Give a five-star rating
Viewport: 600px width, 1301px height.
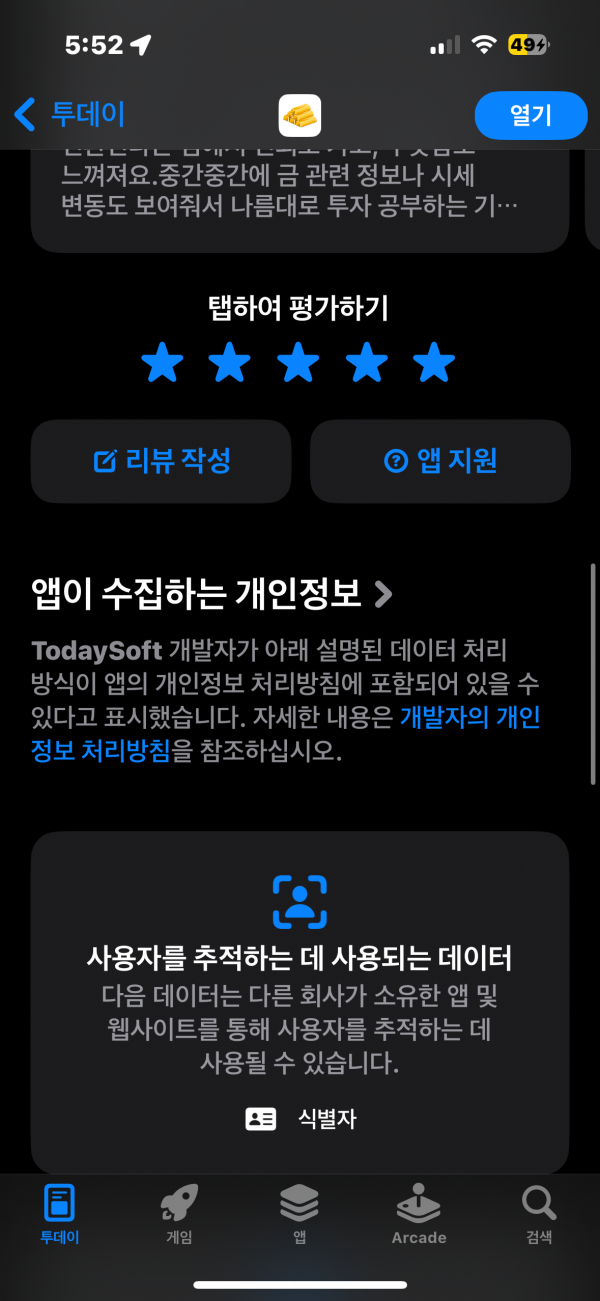(434, 362)
